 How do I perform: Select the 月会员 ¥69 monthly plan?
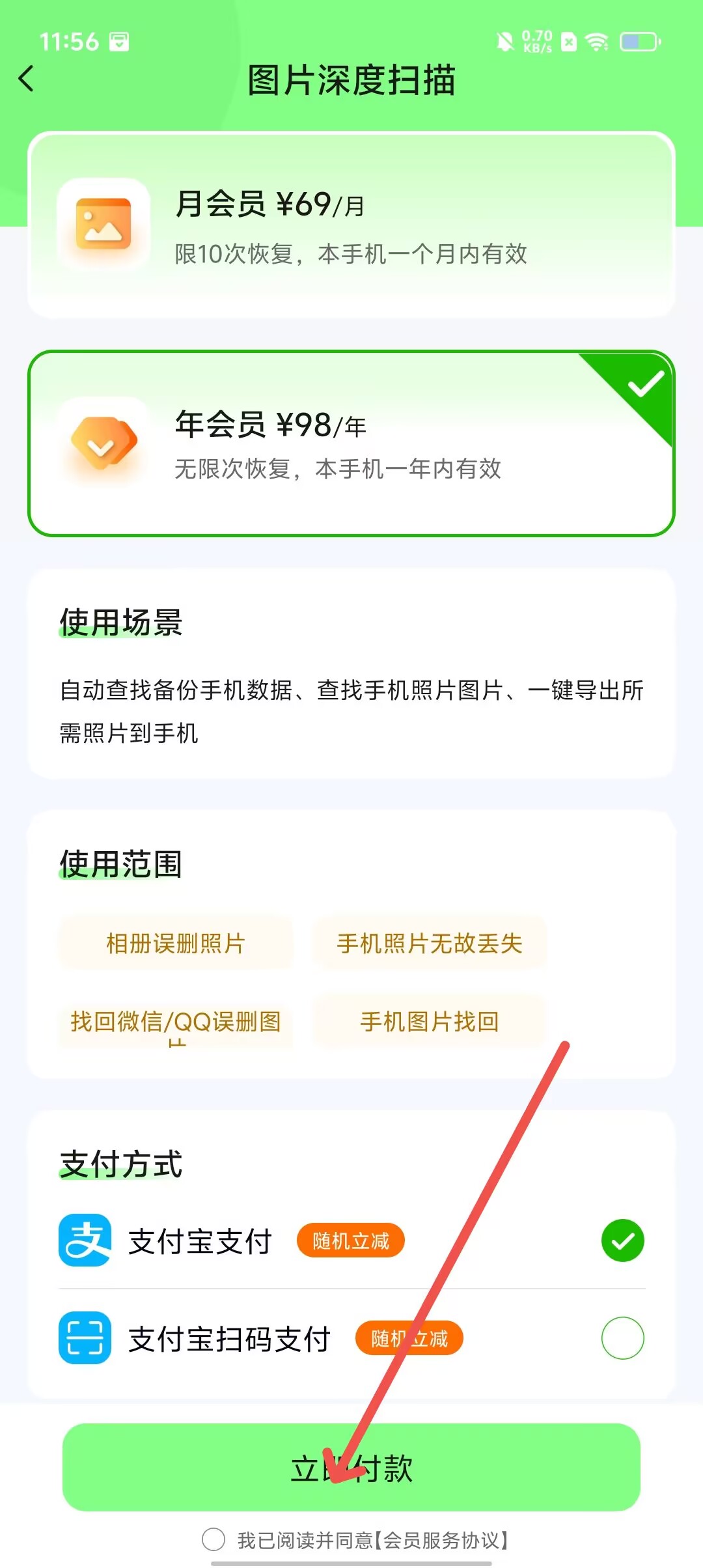351,225
